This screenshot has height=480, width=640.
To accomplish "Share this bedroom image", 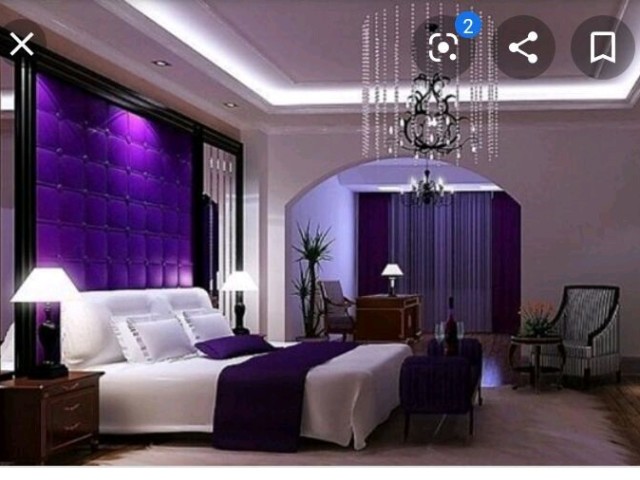I will 523,47.
